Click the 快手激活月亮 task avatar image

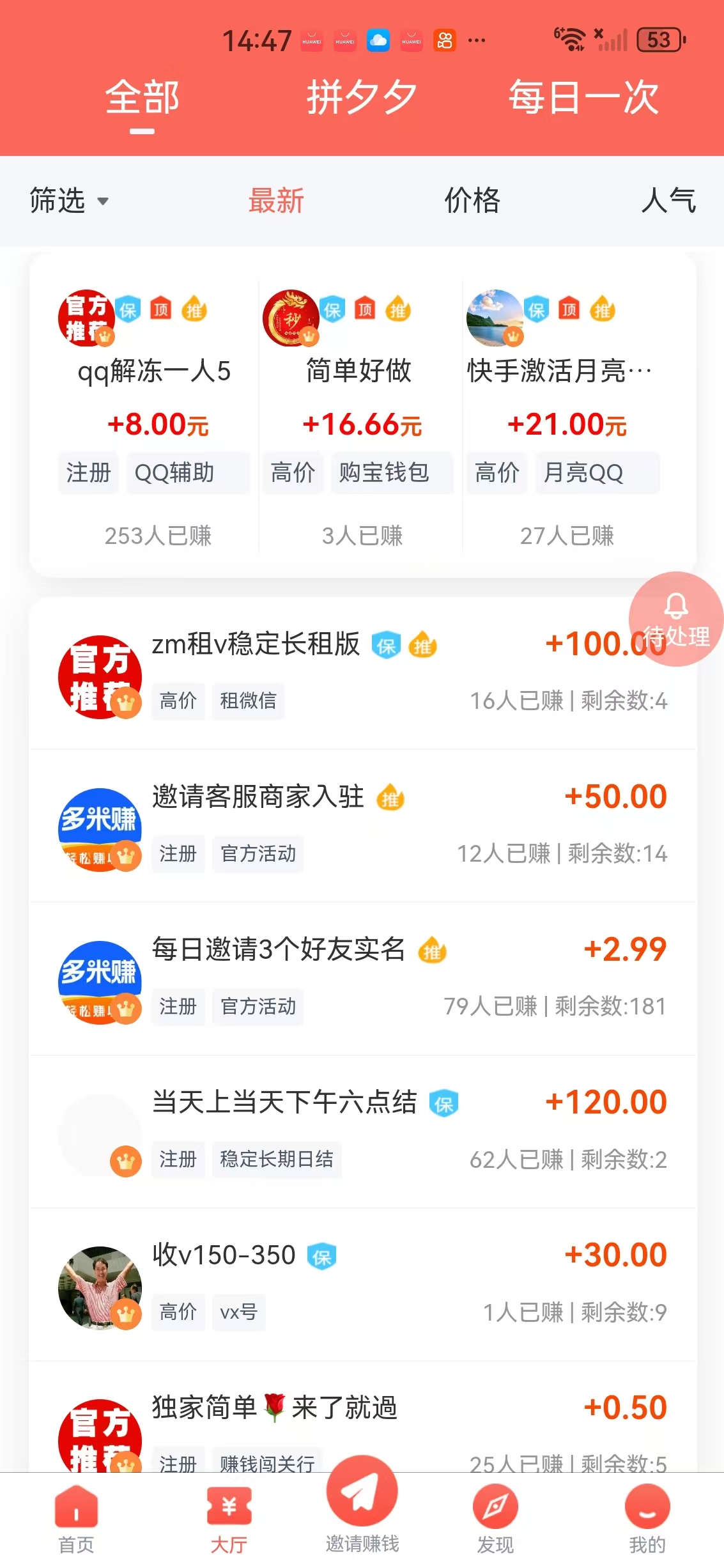[495, 318]
